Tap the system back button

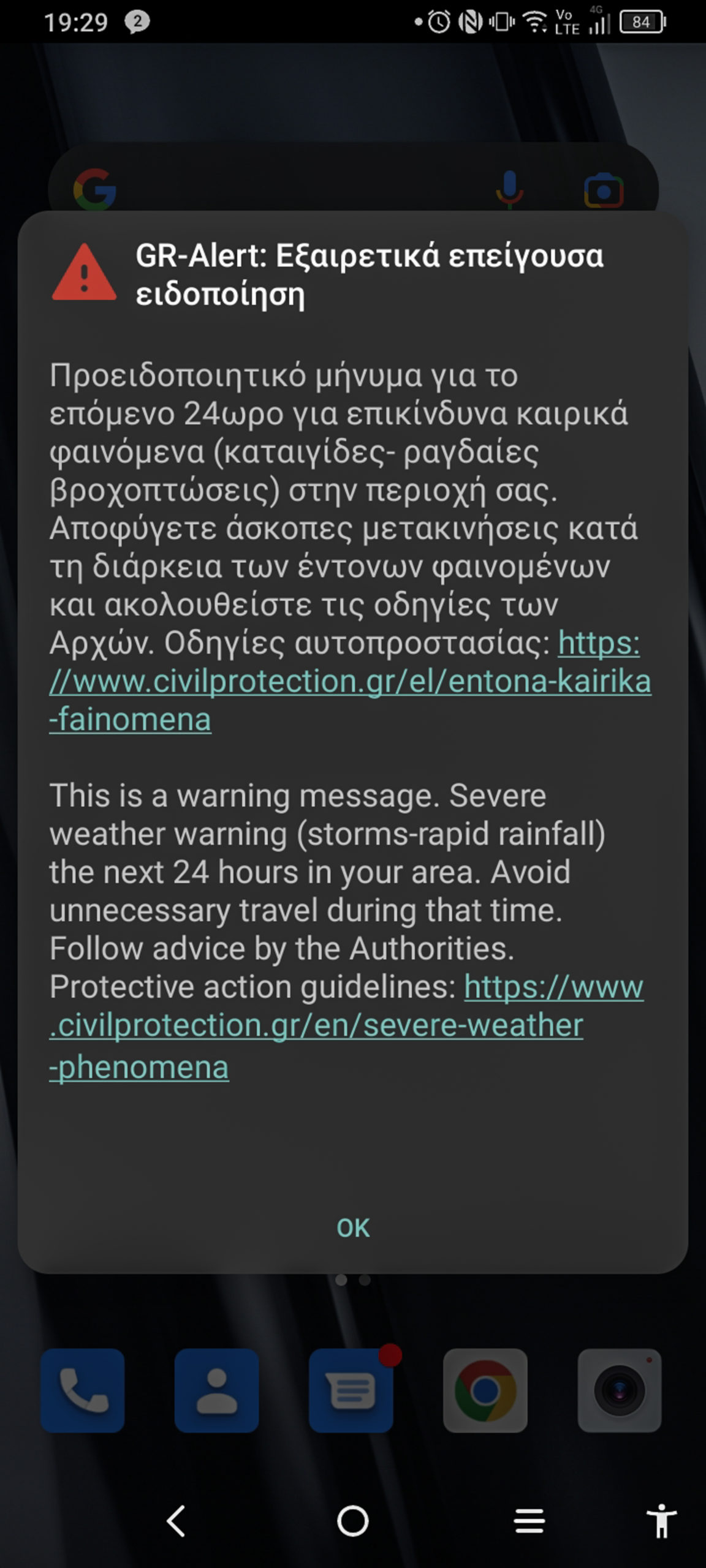[x=176, y=1520]
